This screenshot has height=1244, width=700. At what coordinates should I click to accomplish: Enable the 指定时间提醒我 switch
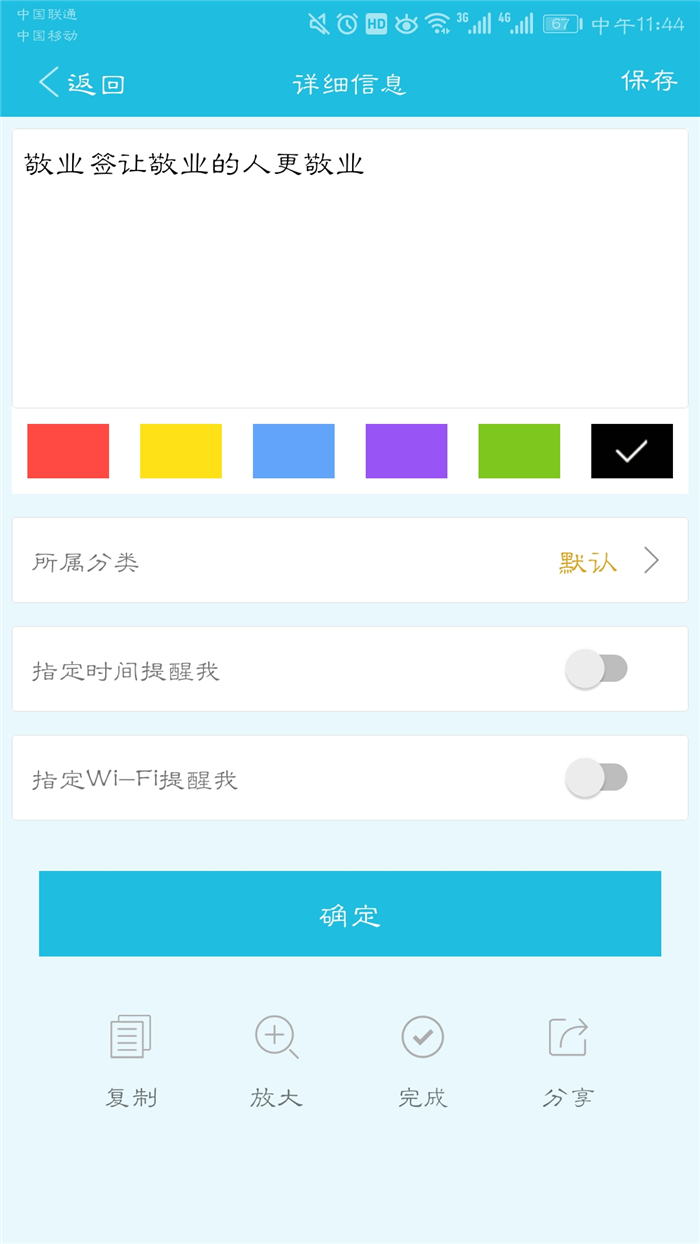click(x=596, y=669)
